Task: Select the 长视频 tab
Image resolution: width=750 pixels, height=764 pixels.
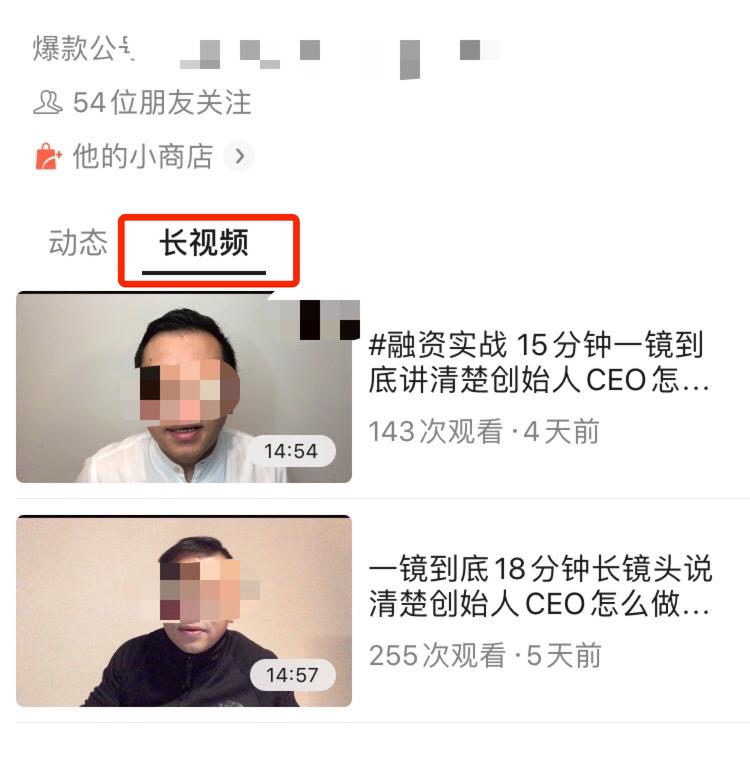Action: point(204,243)
